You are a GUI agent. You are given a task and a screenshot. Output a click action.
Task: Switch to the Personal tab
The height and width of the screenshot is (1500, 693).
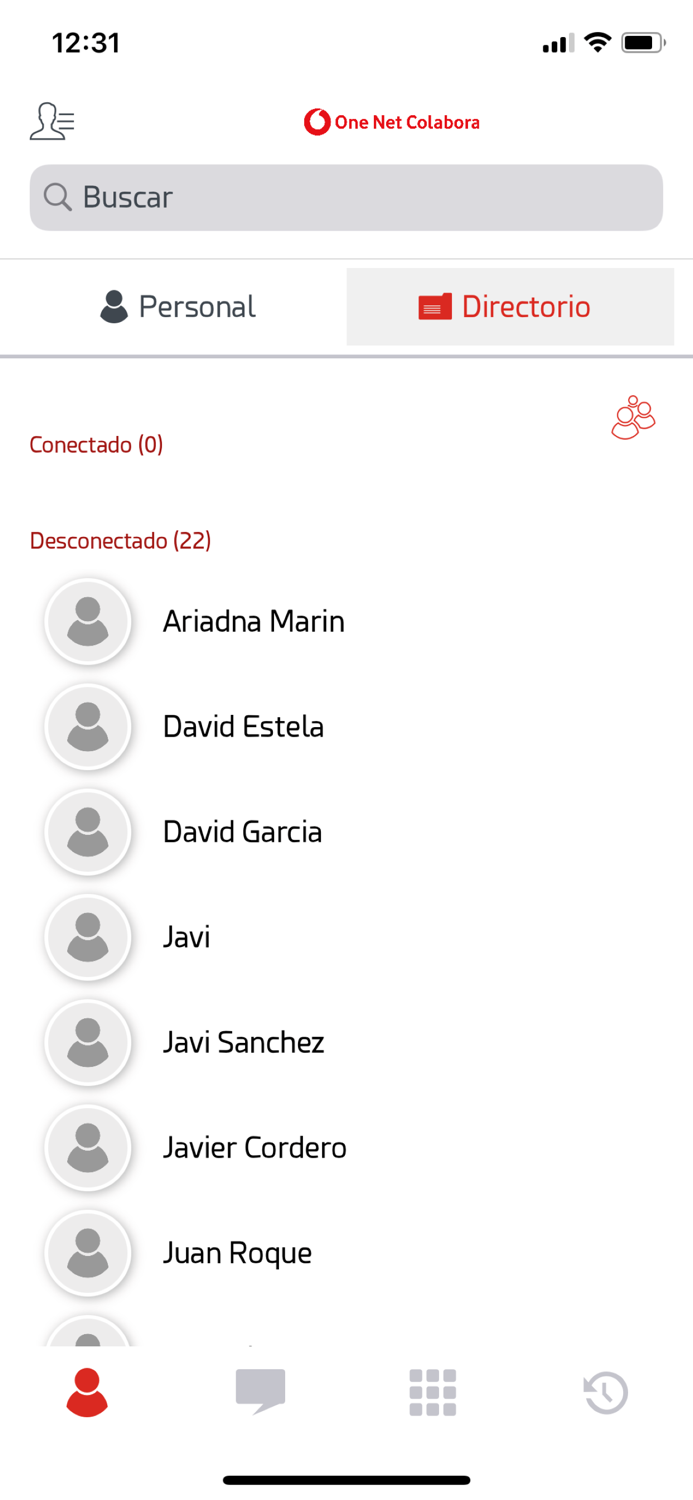point(178,306)
